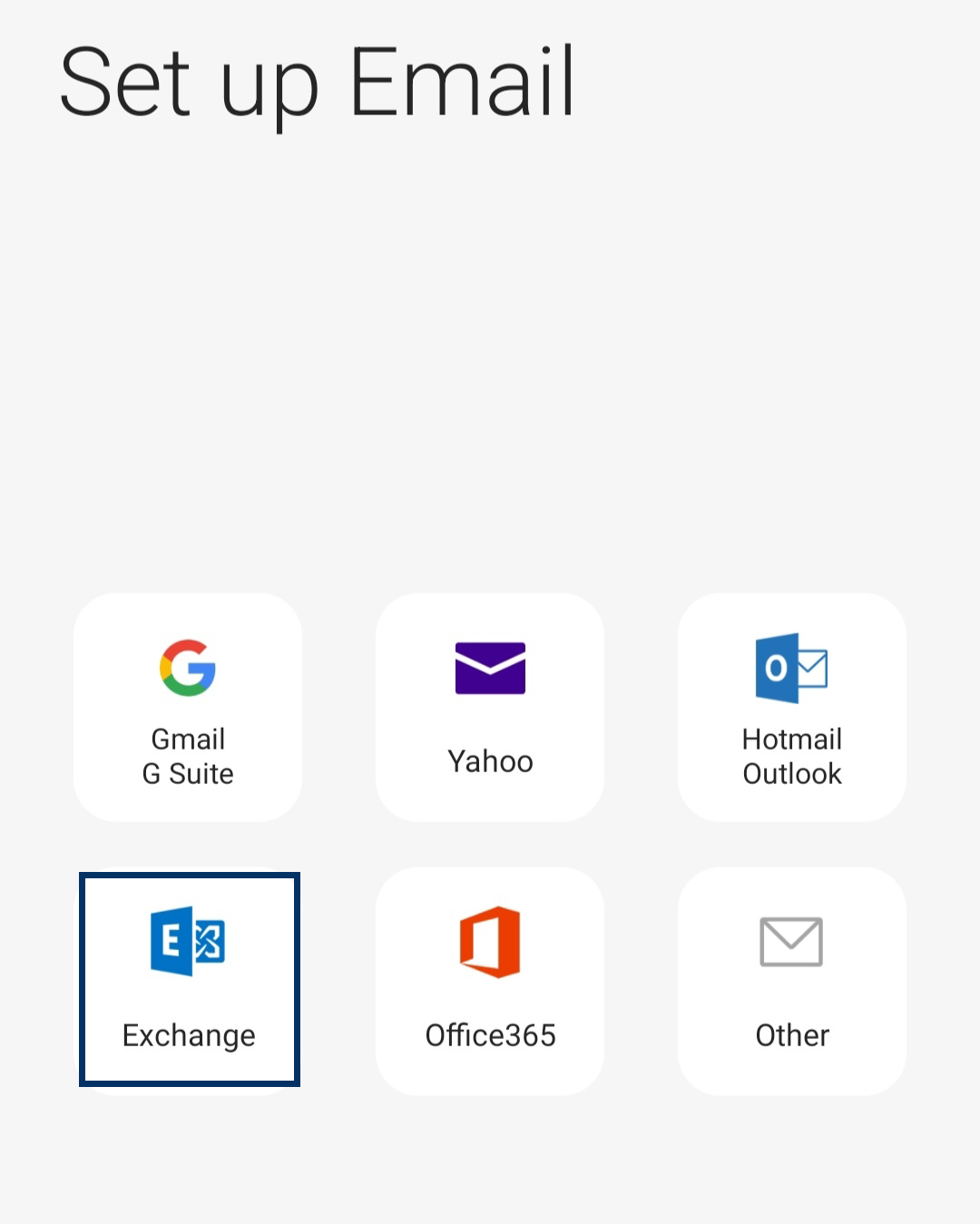Click the Exchange label text
The width and height of the screenshot is (980, 1224).
click(x=188, y=1034)
